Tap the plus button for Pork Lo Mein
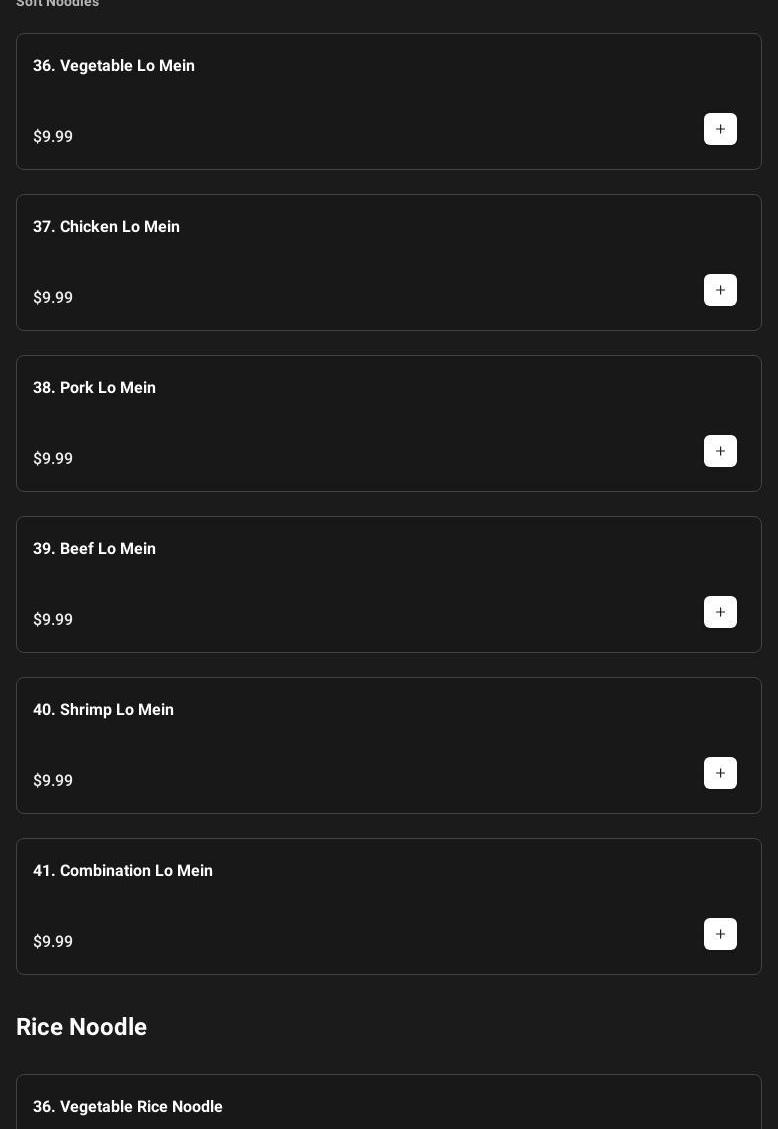Screen dimensions: 778x1129 pos(720,451)
